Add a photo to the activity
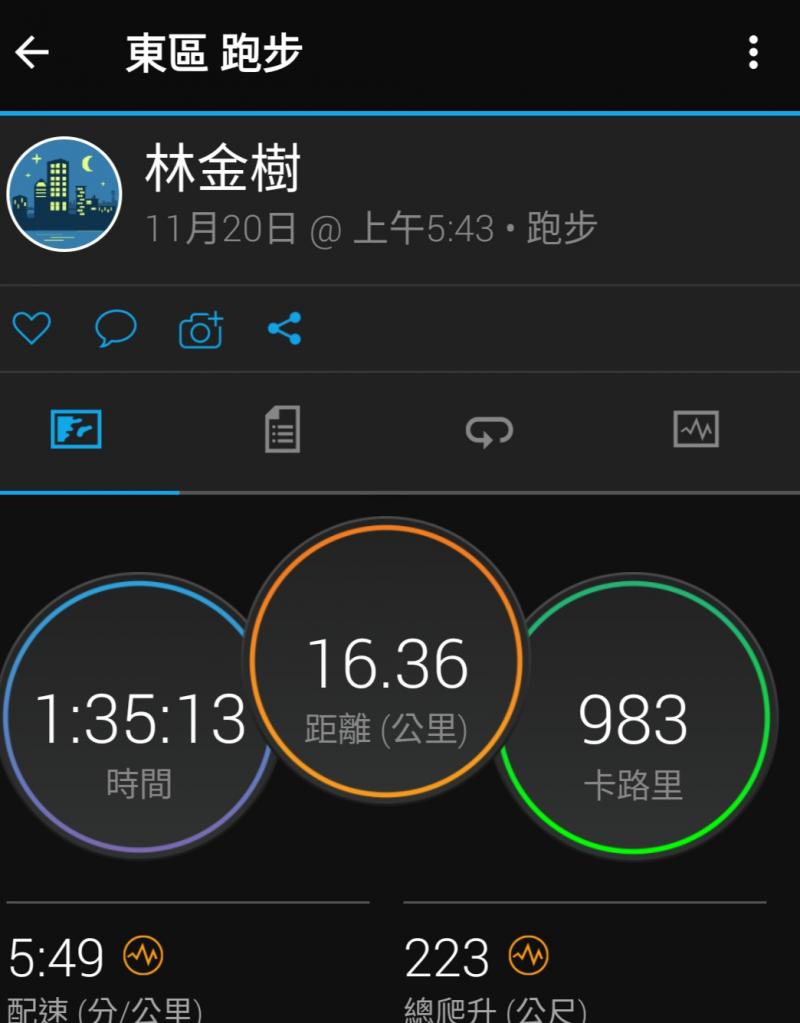The height and width of the screenshot is (1023, 800). [x=201, y=329]
